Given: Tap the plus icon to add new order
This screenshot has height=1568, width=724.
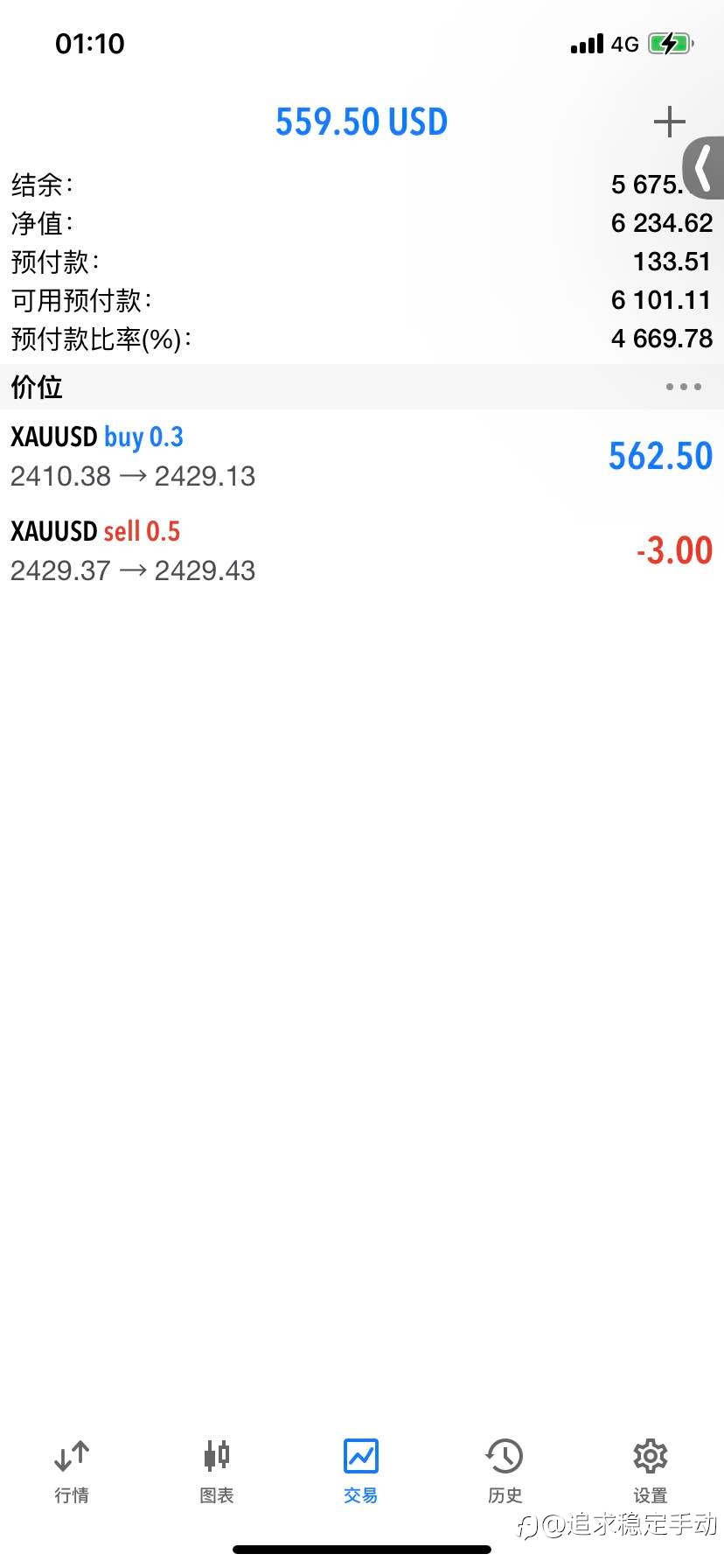Looking at the screenshot, I should pos(669,122).
